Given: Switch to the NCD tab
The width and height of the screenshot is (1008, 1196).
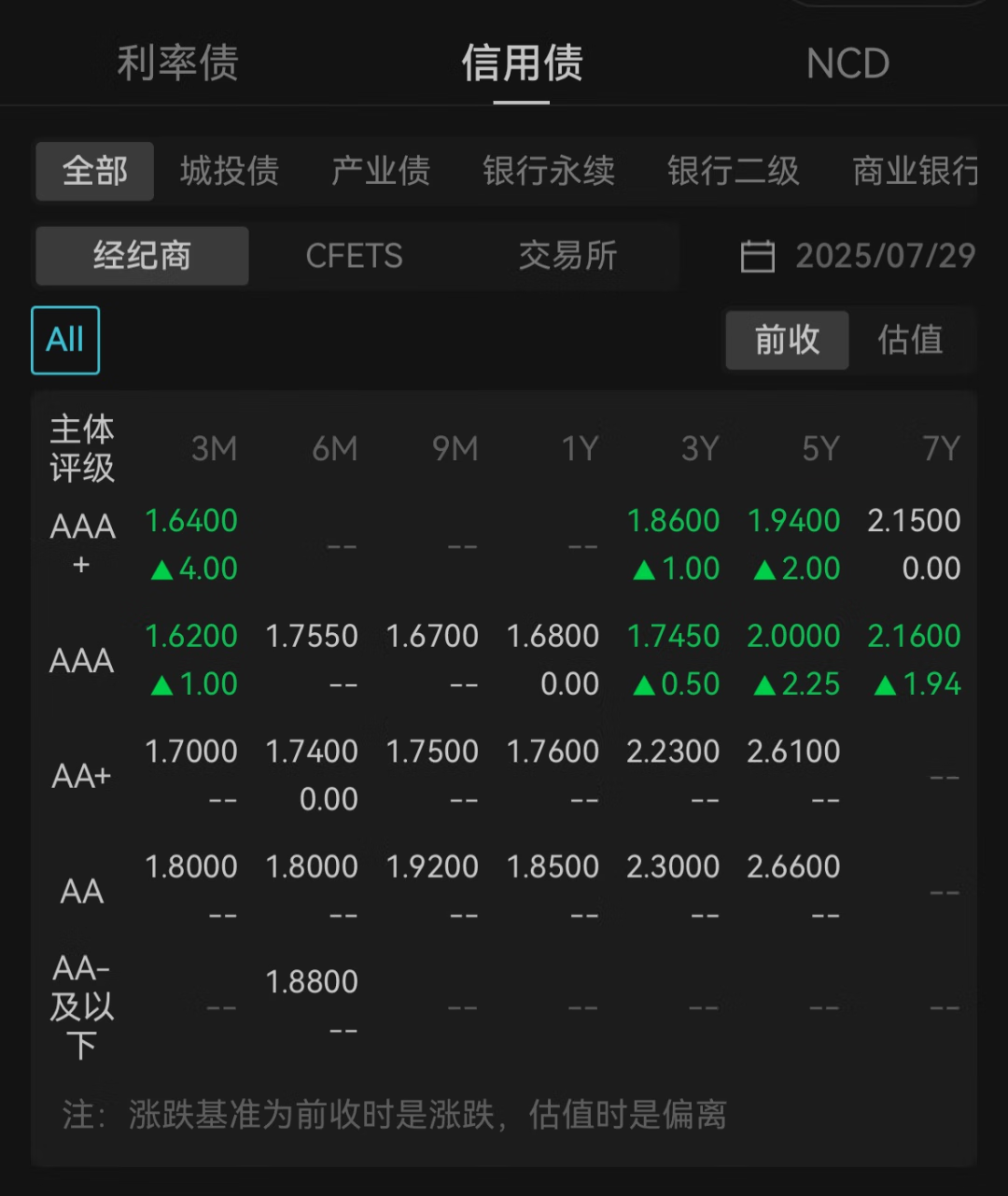Looking at the screenshot, I should pyautogui.click(x=846, y=63).
